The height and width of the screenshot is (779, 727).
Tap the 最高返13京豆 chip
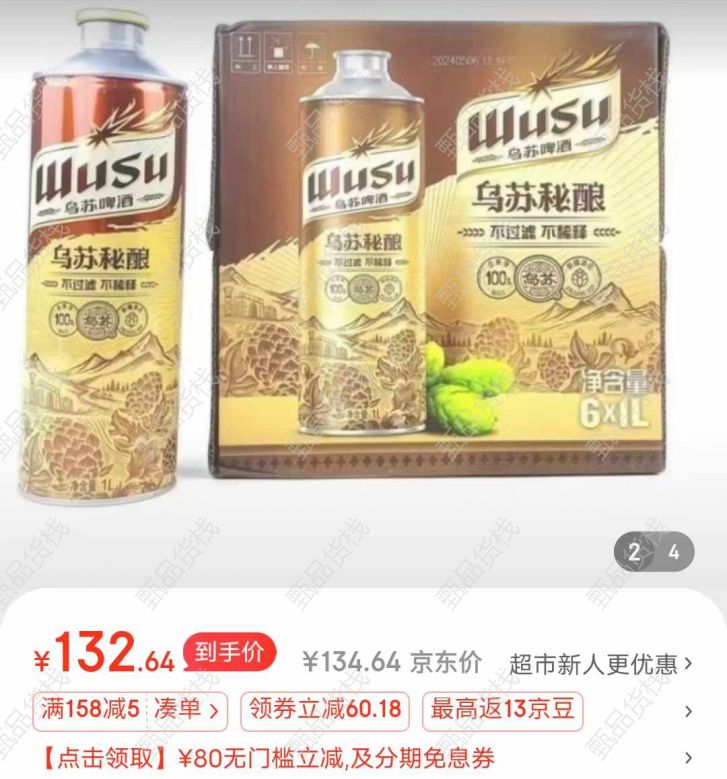point(502,710)
